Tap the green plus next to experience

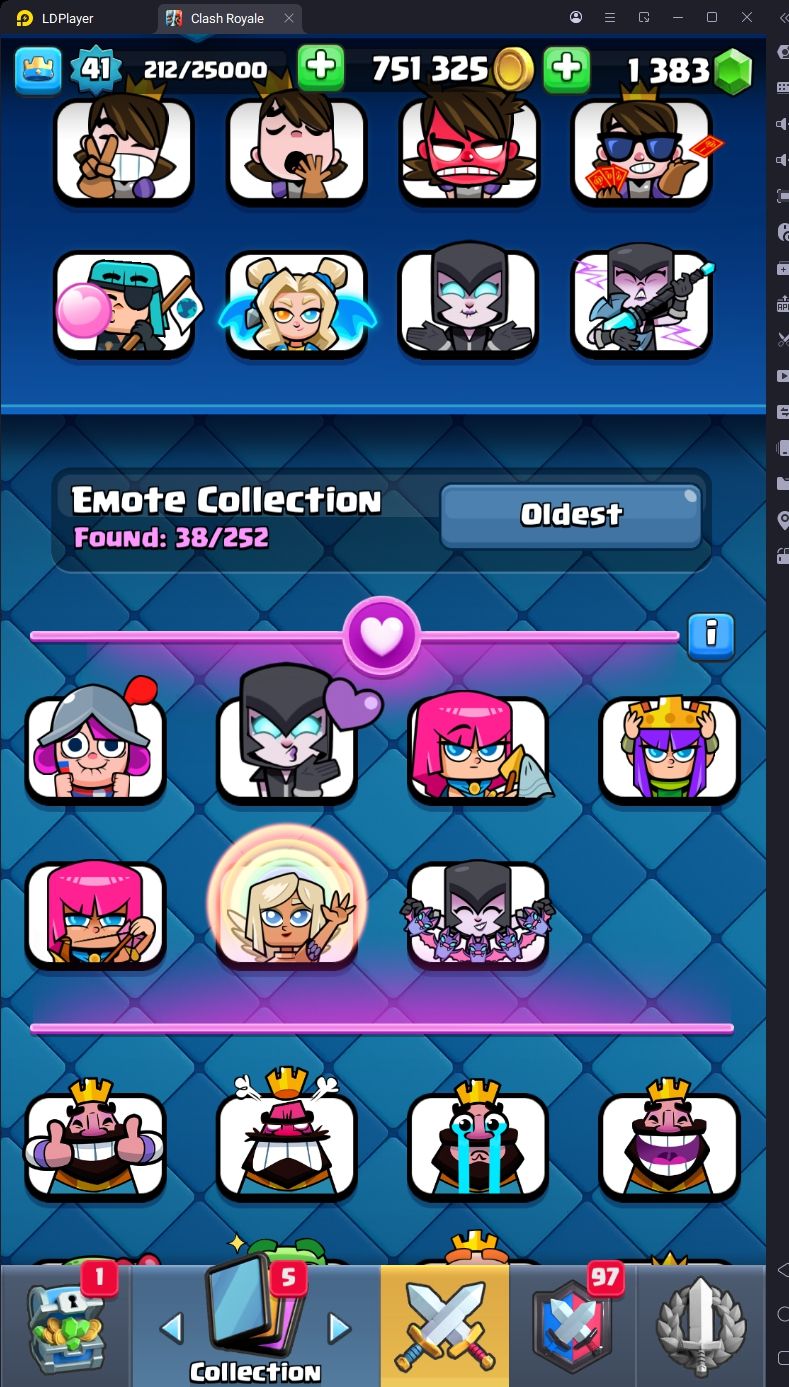tap(321, 68)
